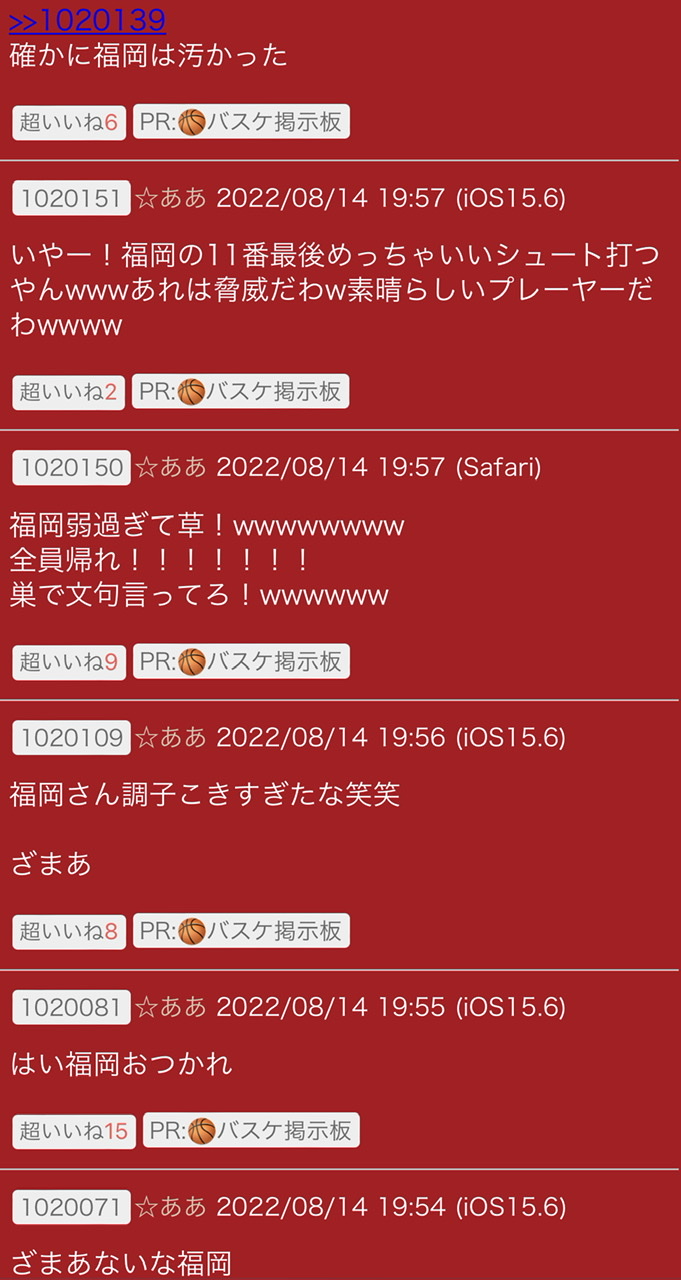
Task: Tap 超いいね with count 6
Action: [69, 123]
